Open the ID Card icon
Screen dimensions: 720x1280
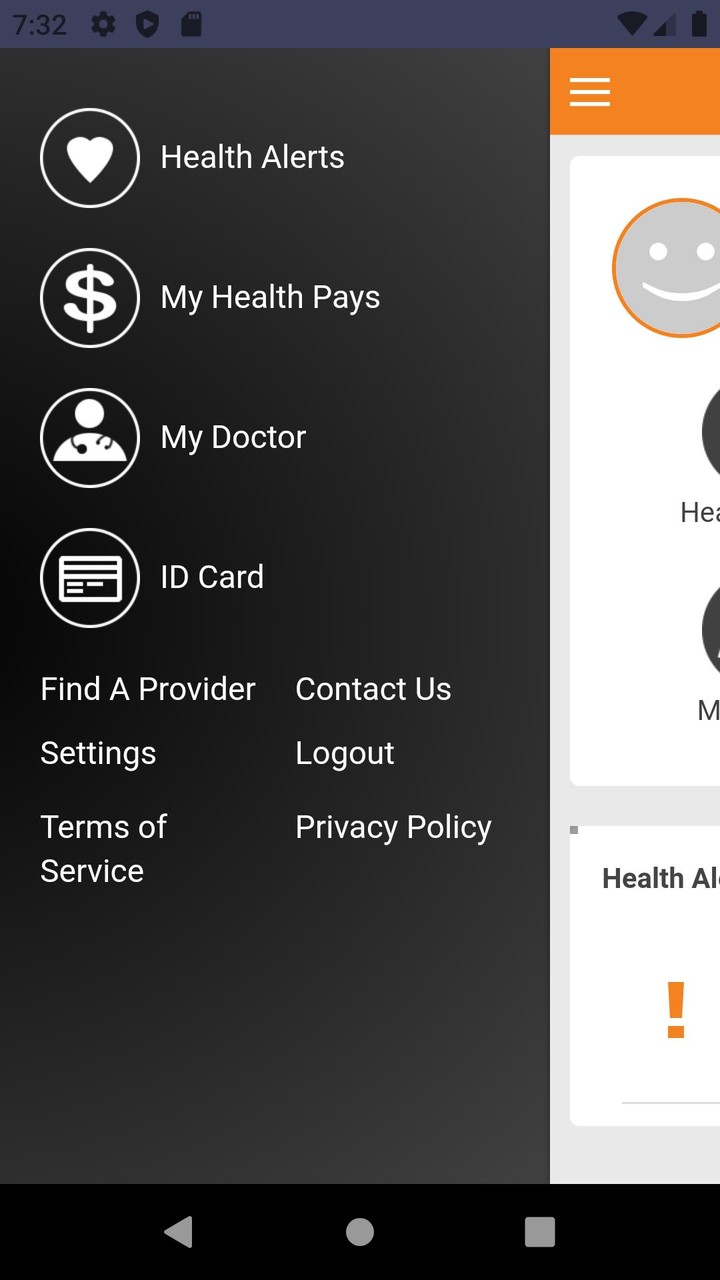coord(90,577)
